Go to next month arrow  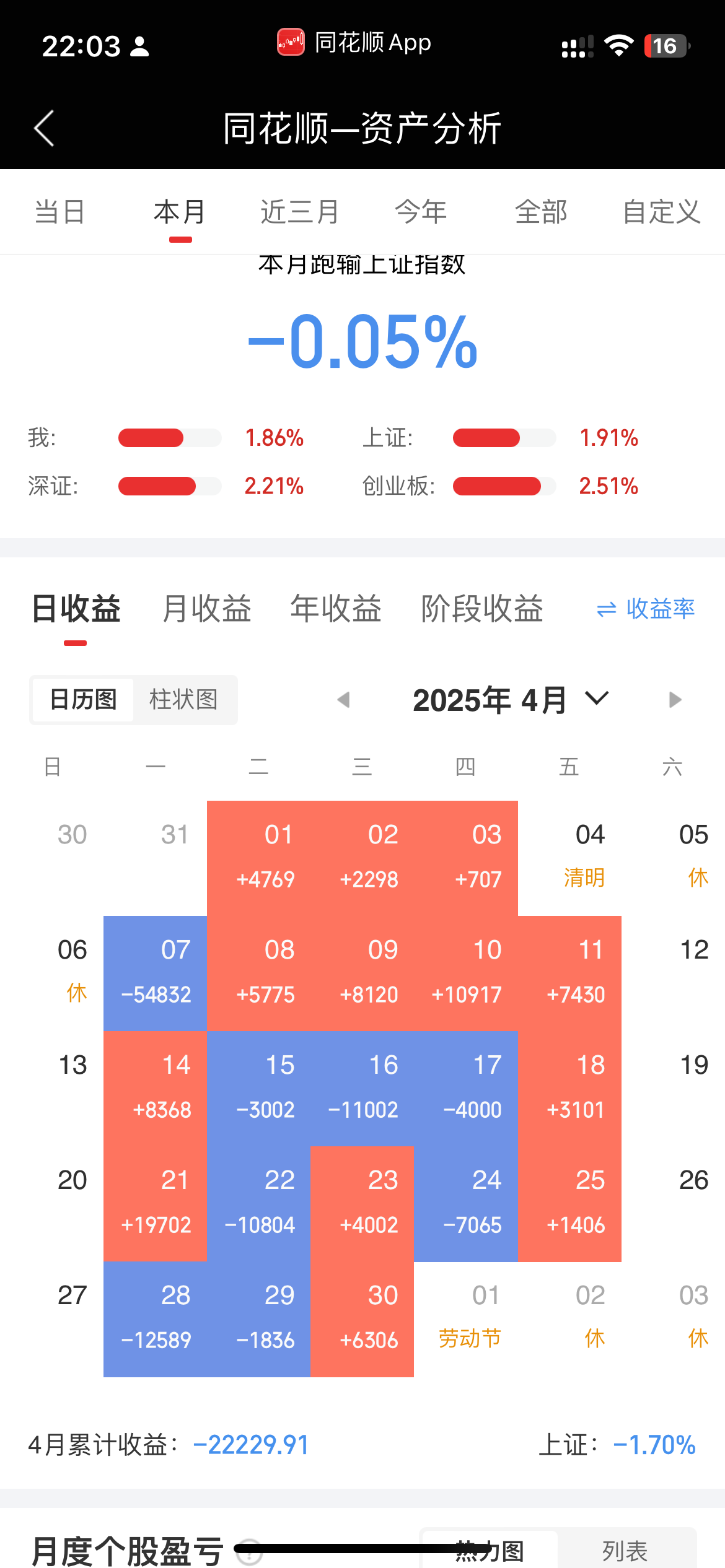[x=675, y=700]
